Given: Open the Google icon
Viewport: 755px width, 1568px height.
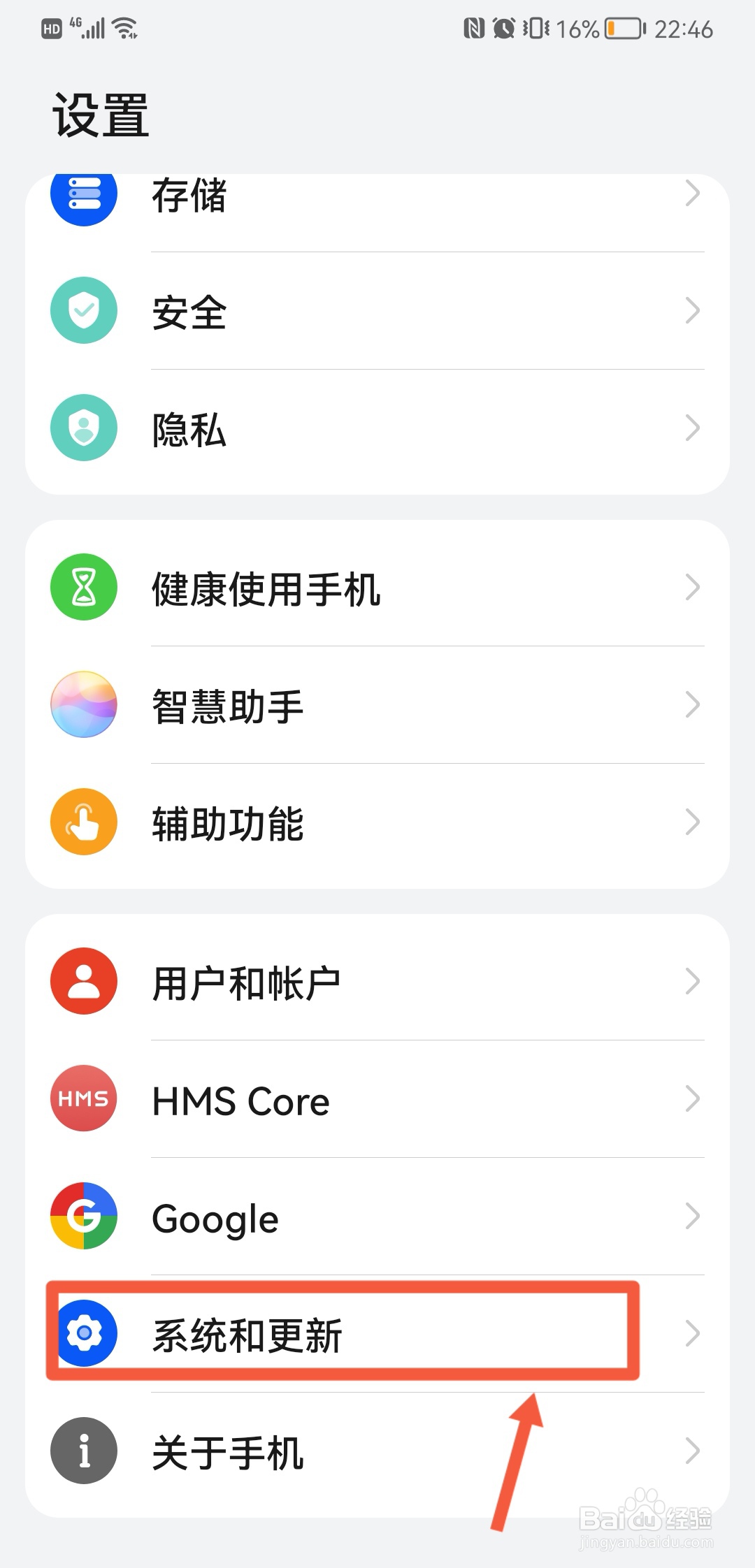Looking at the screenshot, I should coord(83,1217).
